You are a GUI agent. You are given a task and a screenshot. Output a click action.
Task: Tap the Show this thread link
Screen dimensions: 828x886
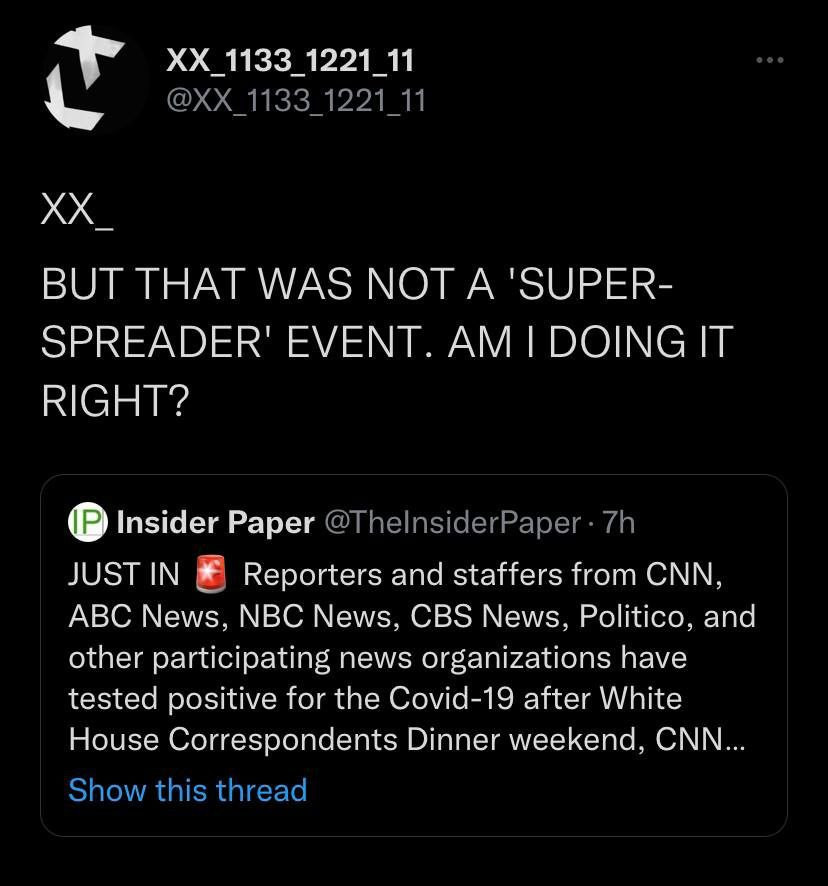point(187,790)
